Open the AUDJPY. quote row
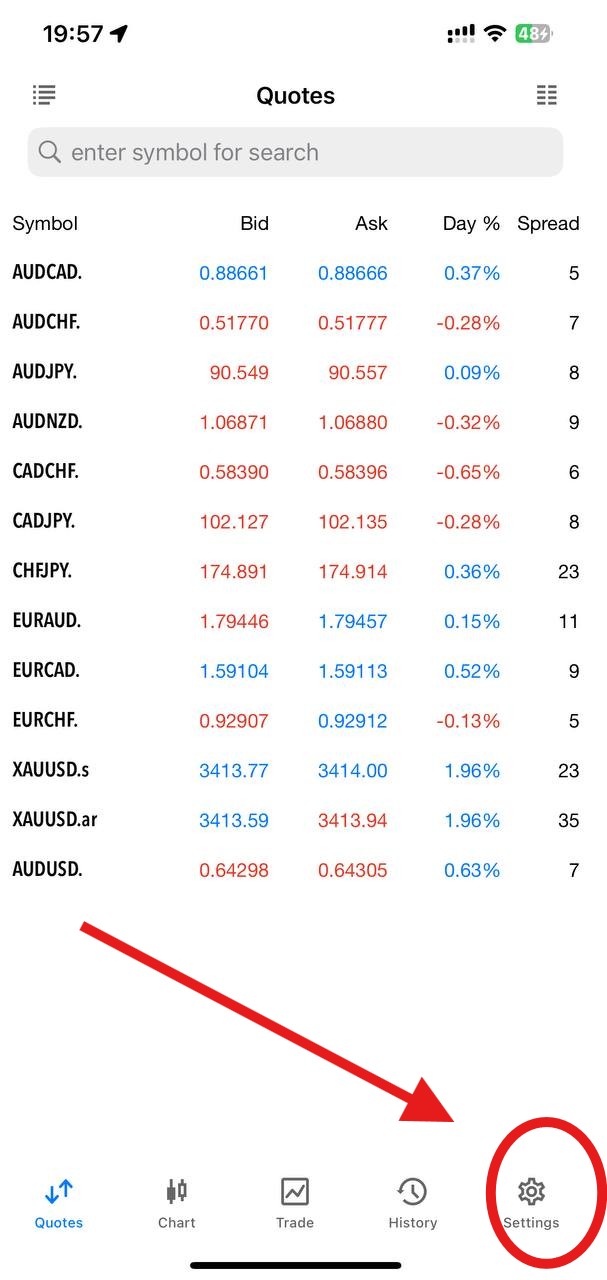This screenshot has width=607, height=1280. [303, 372]
